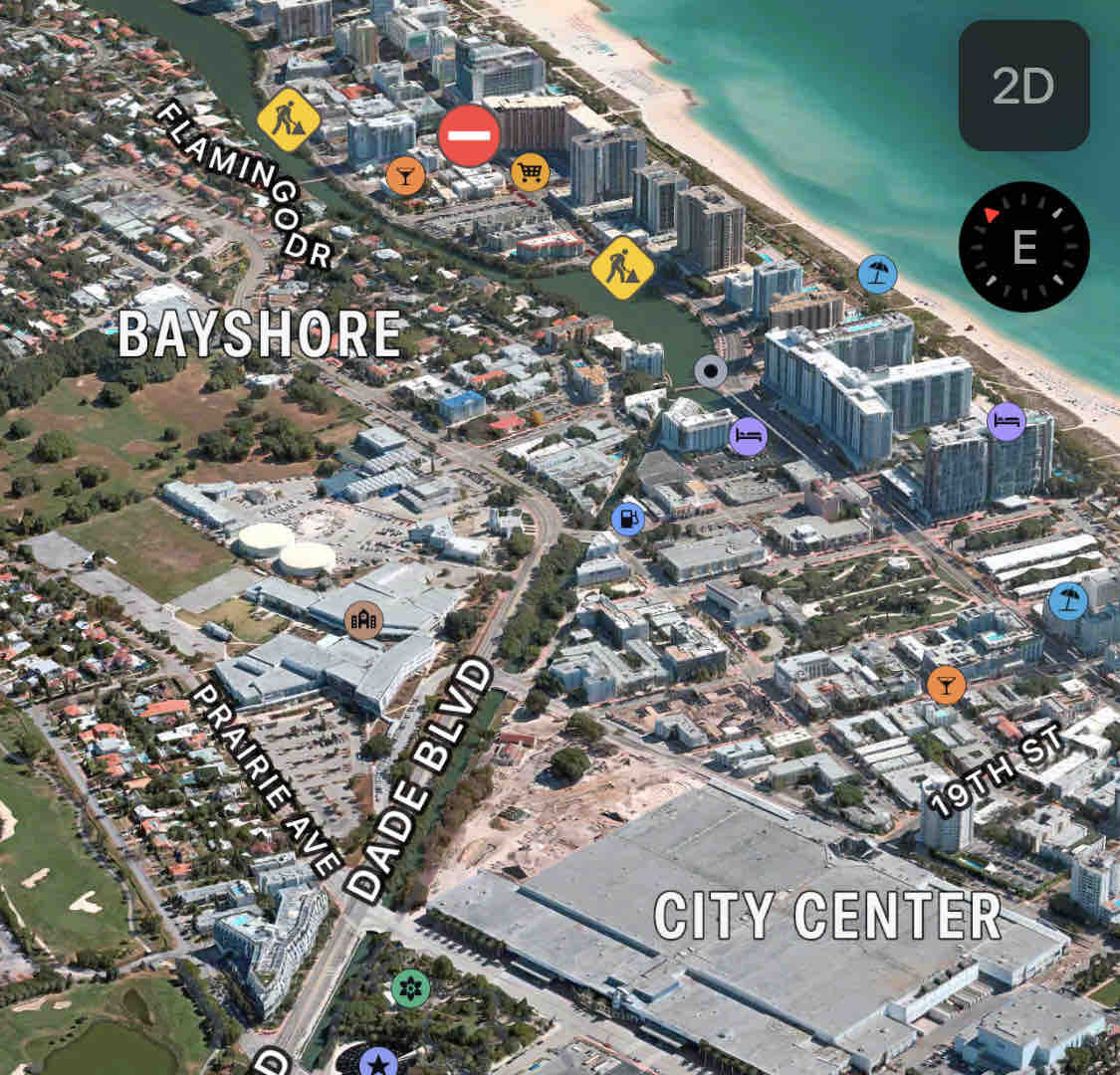Open the bar marker near 19th St

pyautogui.click(x=945, y=685)
